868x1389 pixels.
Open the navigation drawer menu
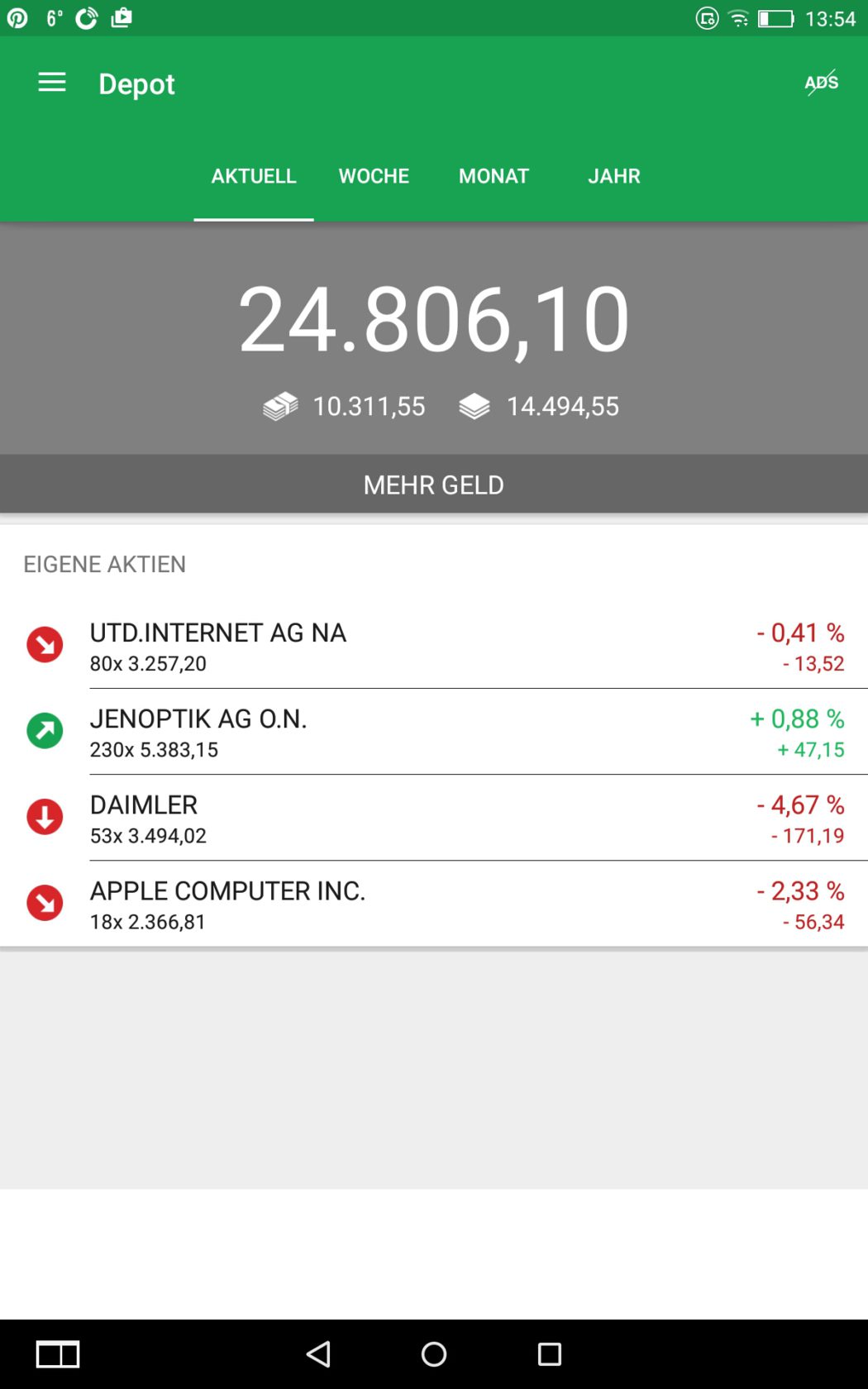pyautogui.click(x=51, y=82)
